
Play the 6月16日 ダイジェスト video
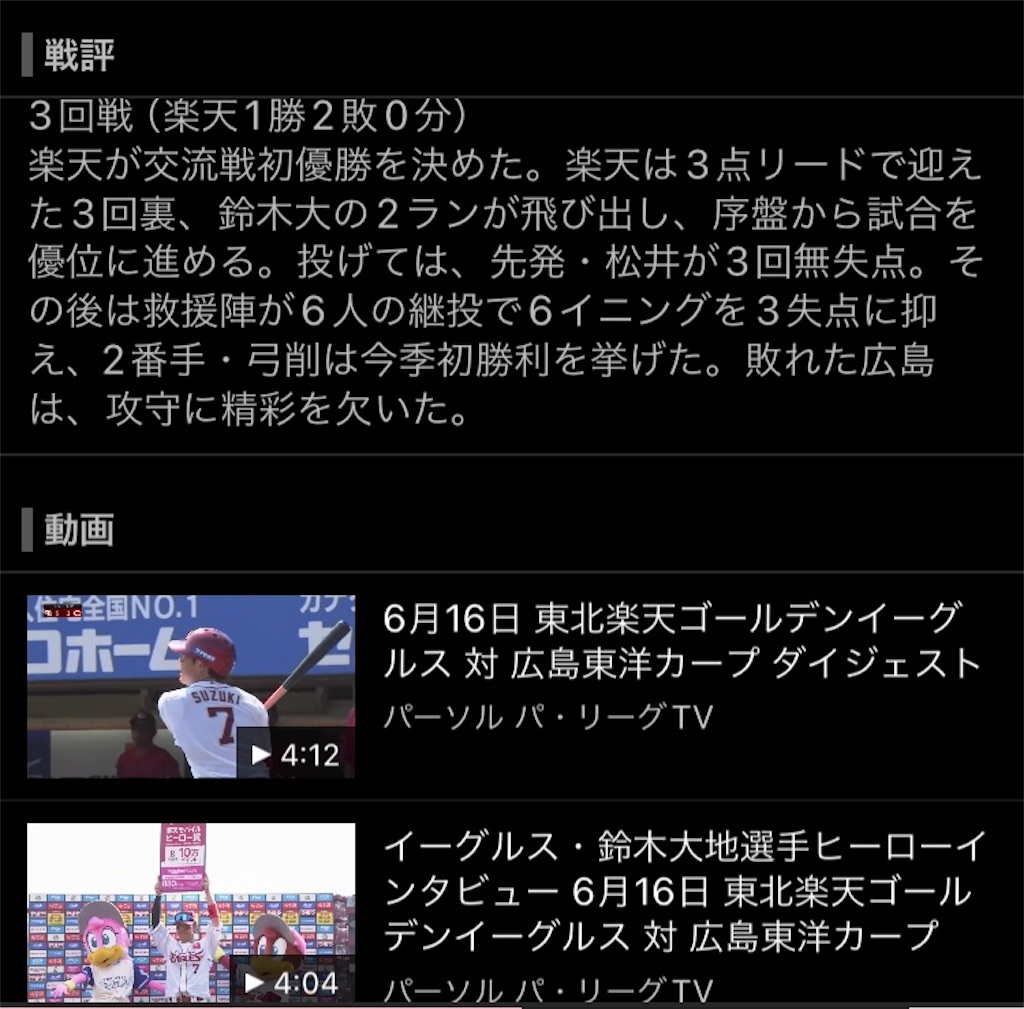click(x=191, y=686)
